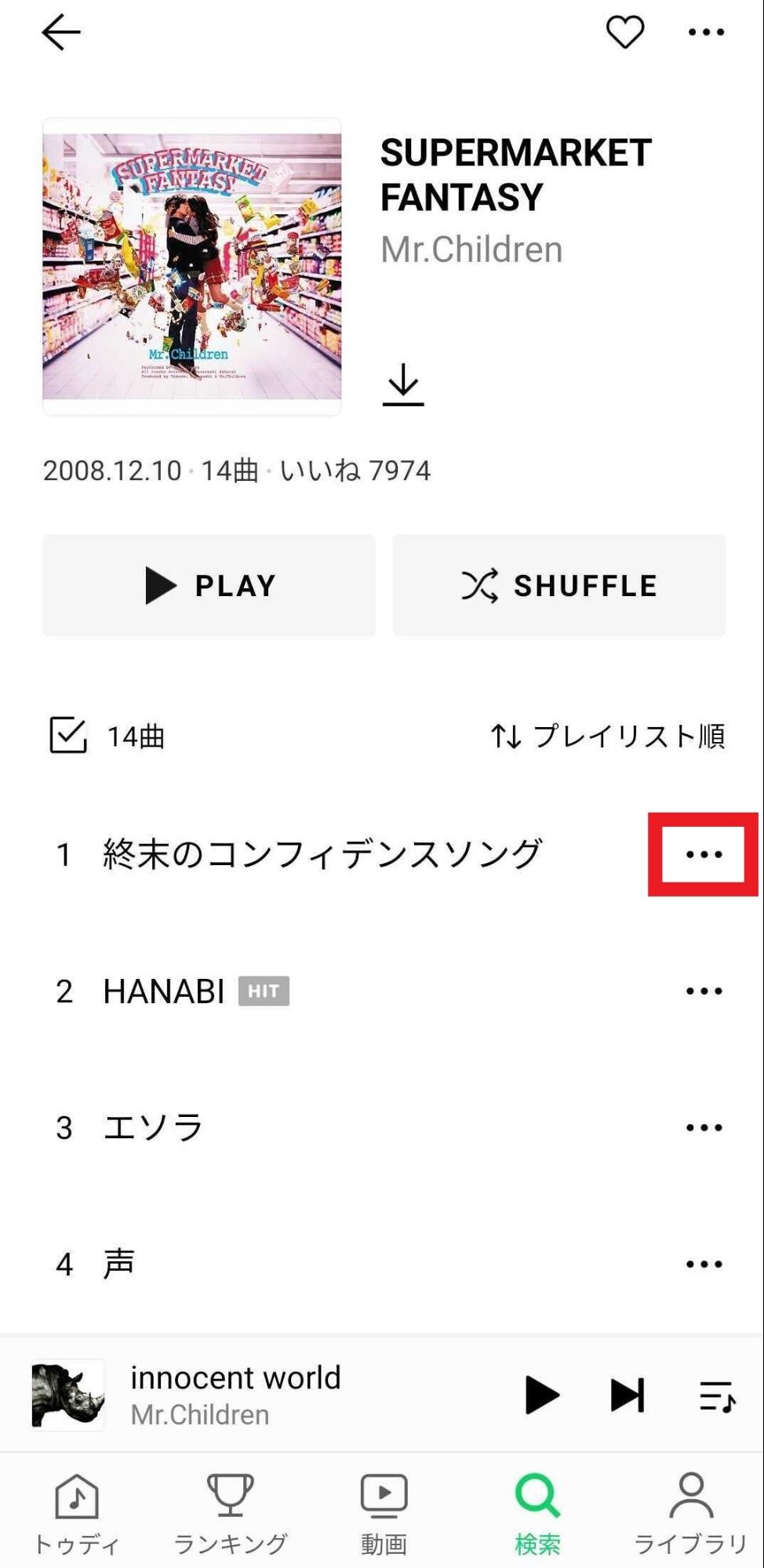764x1568 pixels.
Task: Tap the Mr.Children artist name
Action: [x=471, y=249]
